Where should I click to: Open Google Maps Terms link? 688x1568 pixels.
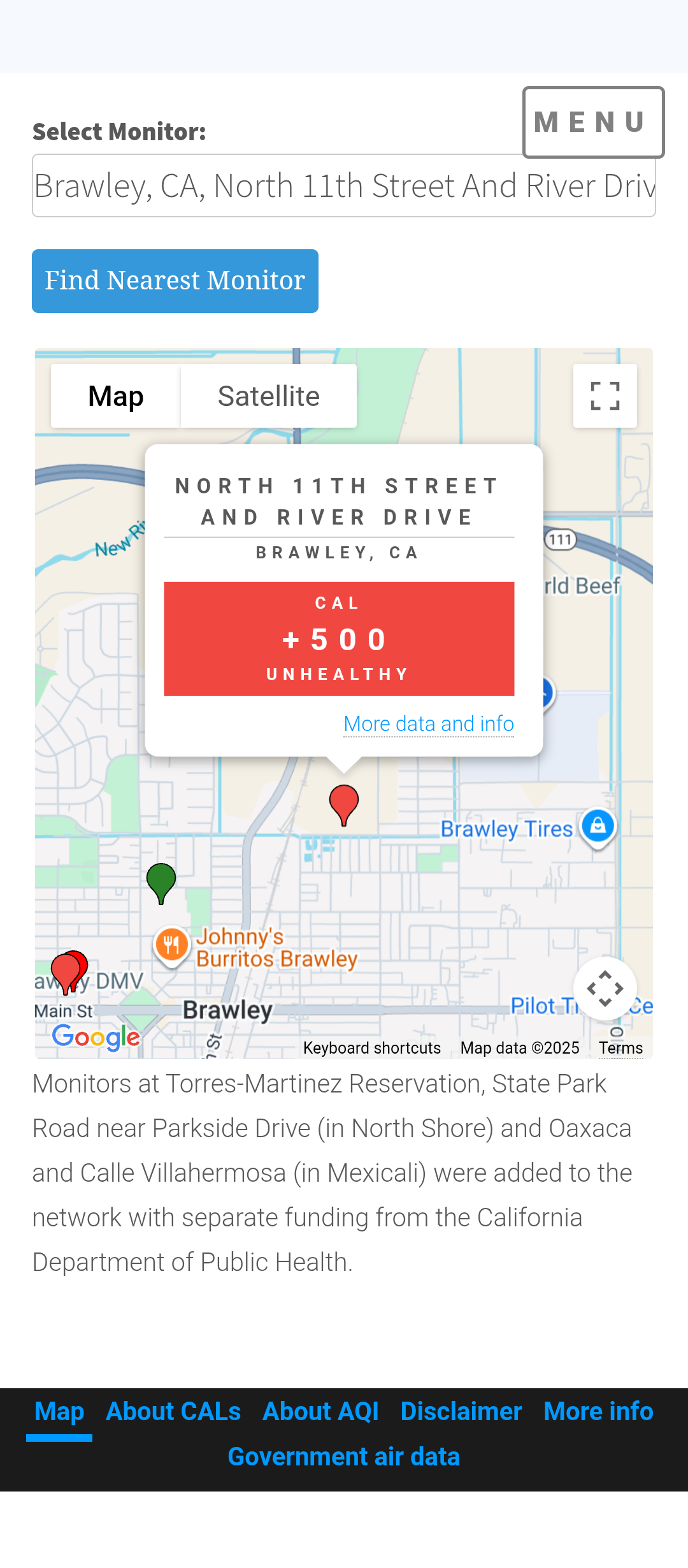pos(620,1048)
